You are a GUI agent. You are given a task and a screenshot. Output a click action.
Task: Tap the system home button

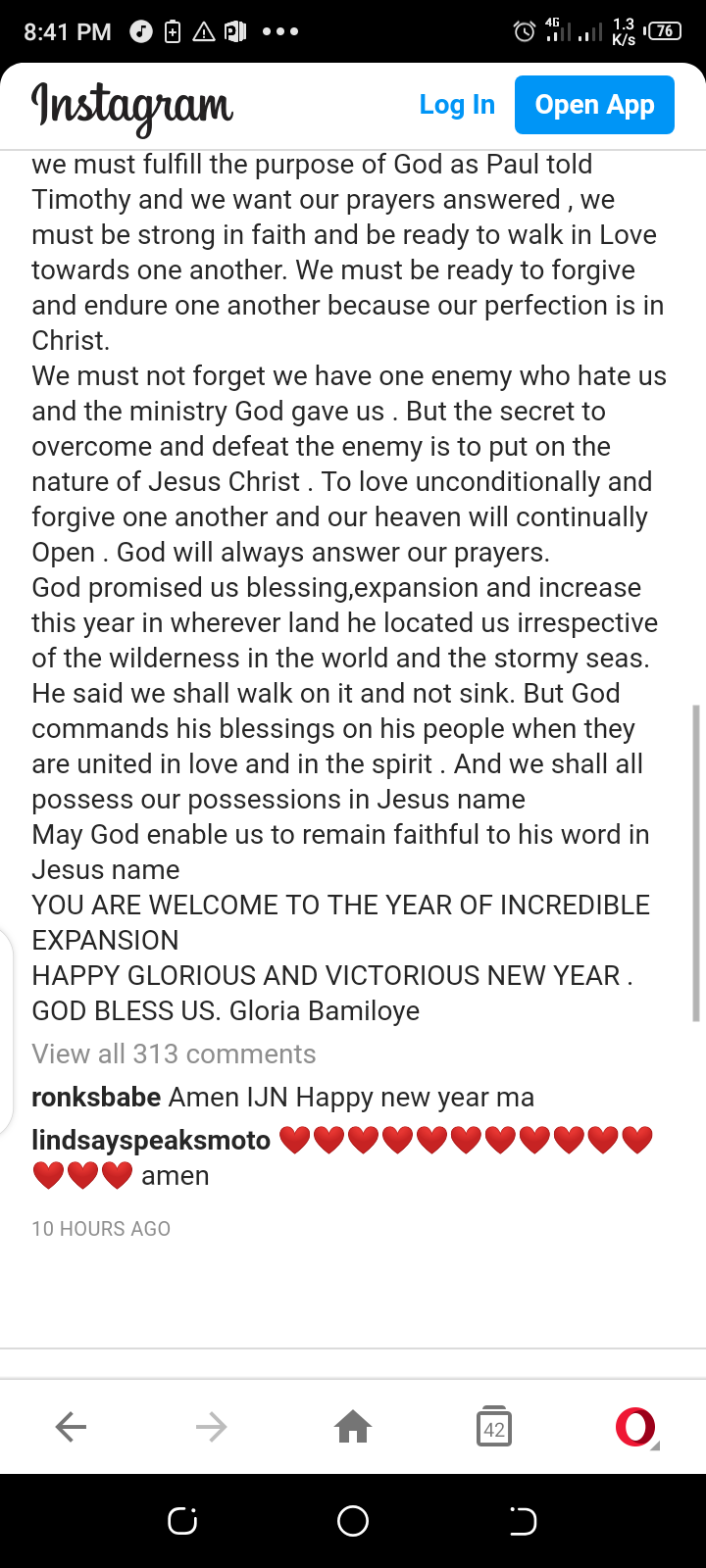pos(353,1521)
